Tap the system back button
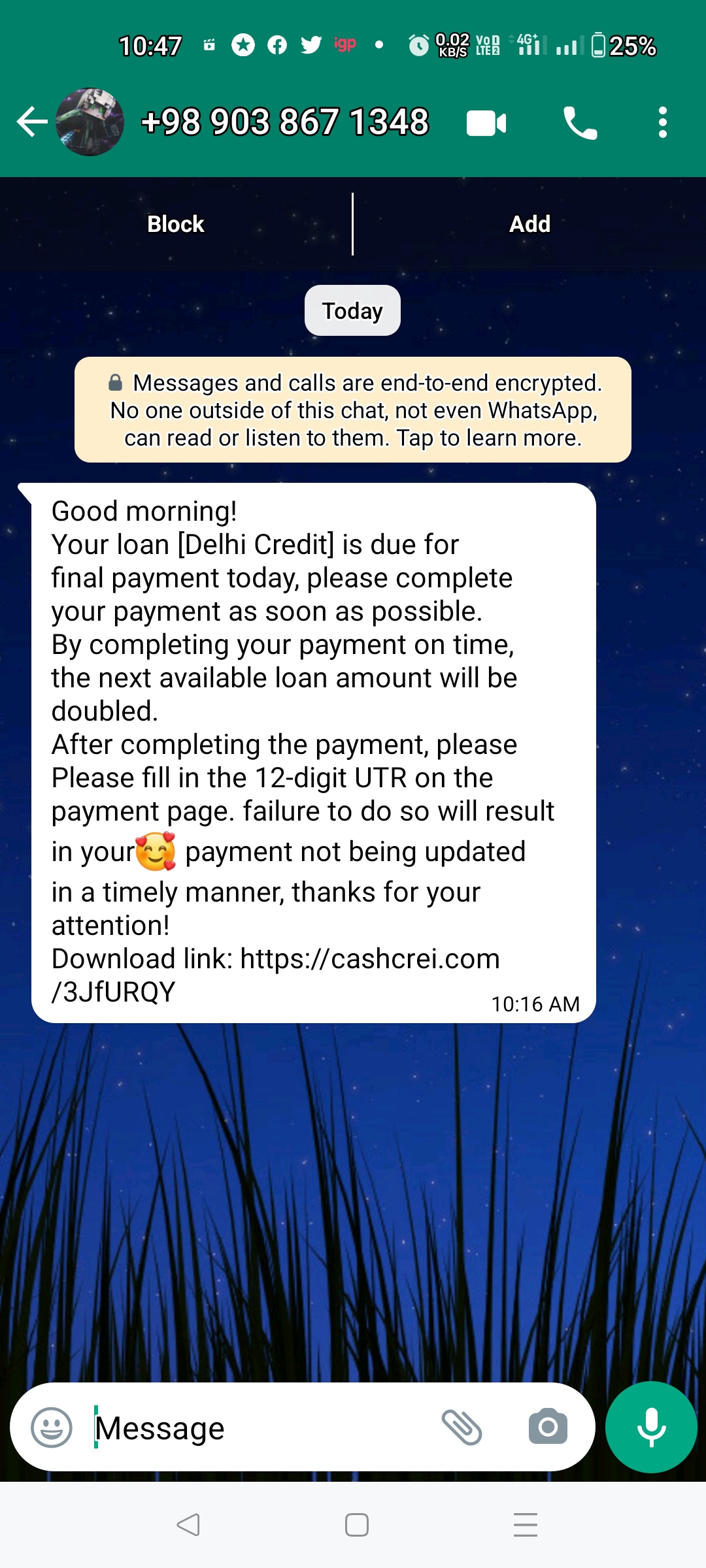 (x=188, y=1525)
